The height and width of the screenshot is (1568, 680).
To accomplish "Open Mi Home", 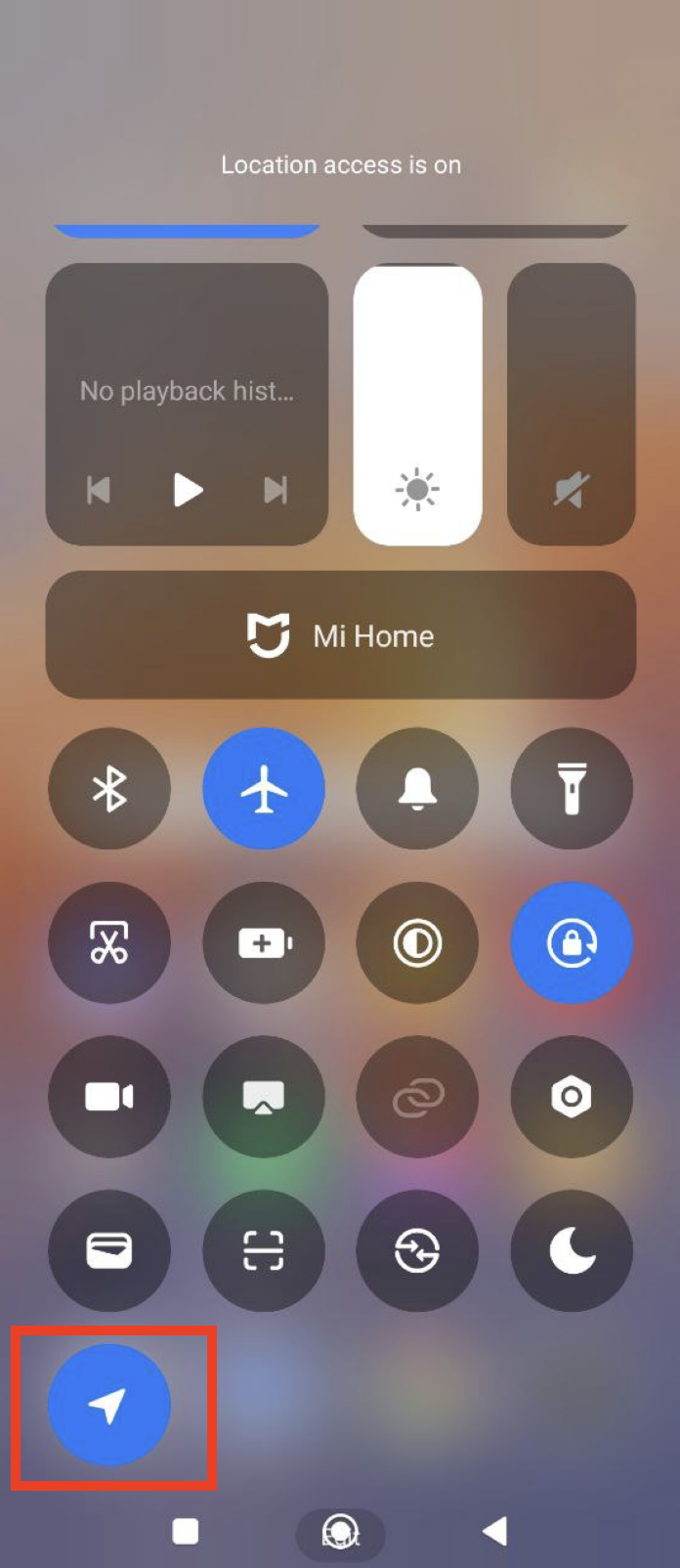I will click(341, 635).
